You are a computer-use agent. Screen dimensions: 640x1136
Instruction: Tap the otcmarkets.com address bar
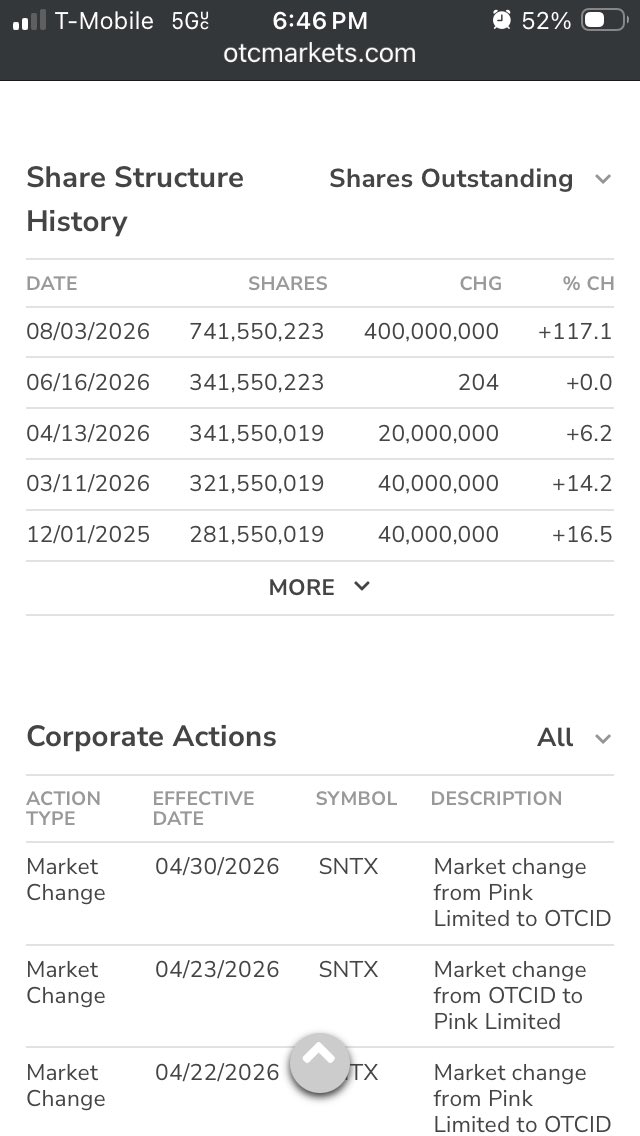point(320,54)
